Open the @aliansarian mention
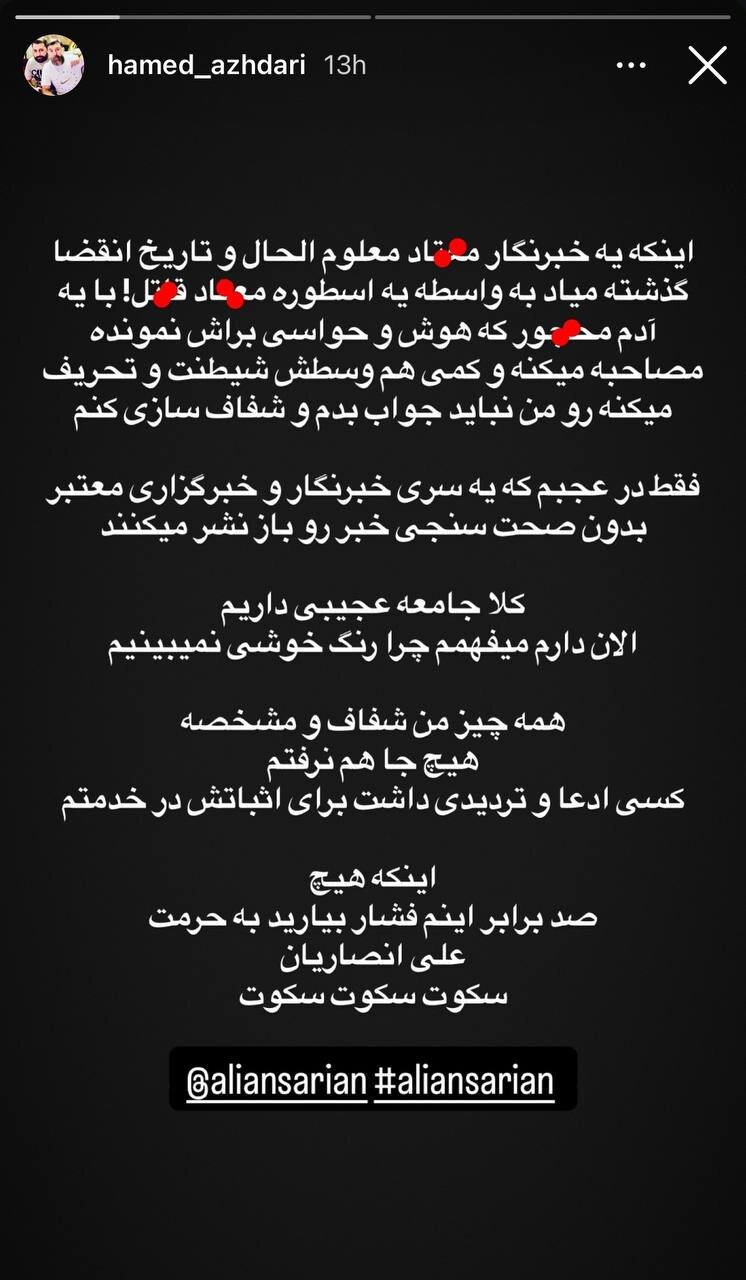 (x=277, y=1081)
